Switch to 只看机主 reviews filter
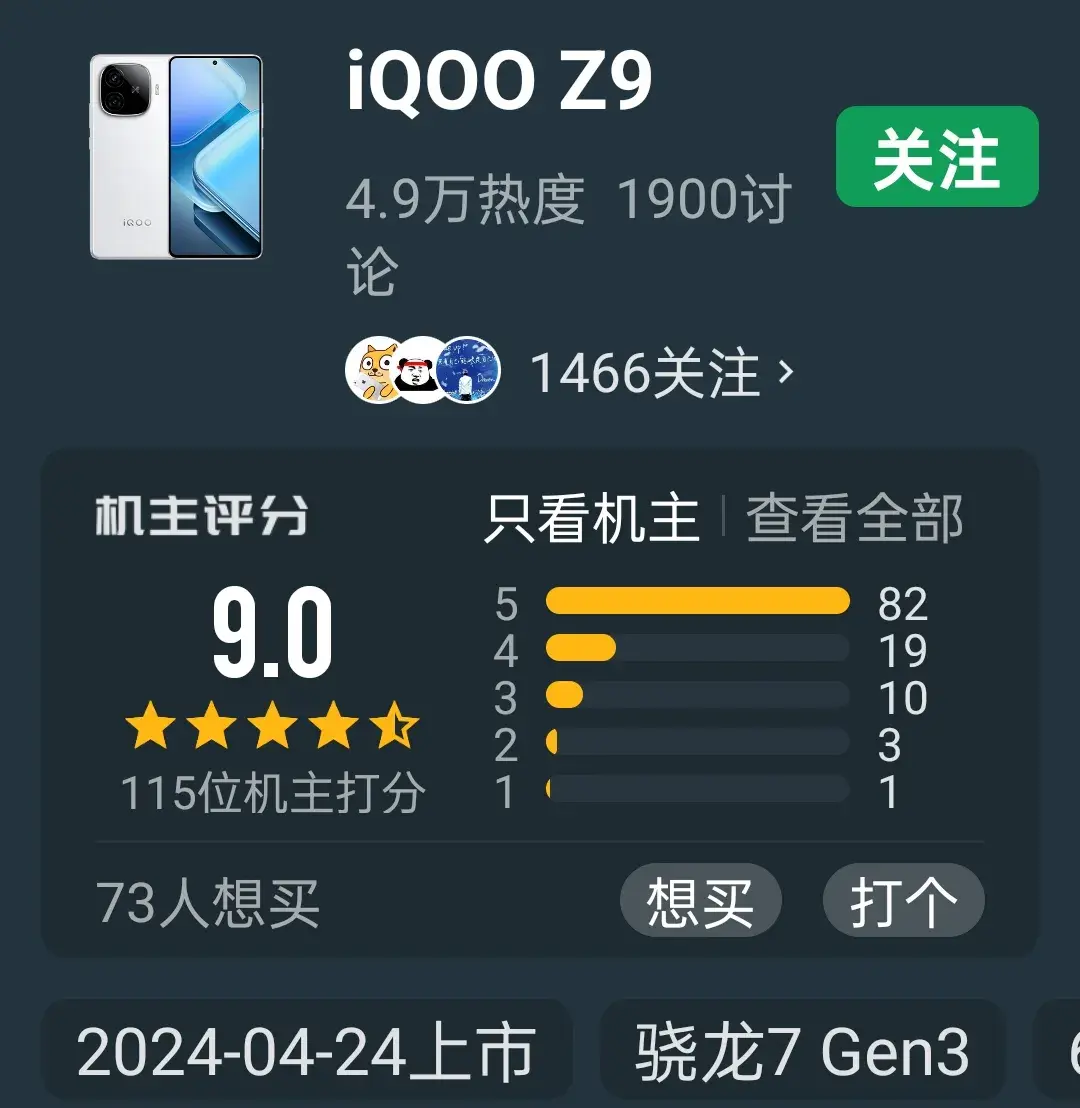Image resolution: width=1080 pixels, height=1108 pixels. [591, 518]
